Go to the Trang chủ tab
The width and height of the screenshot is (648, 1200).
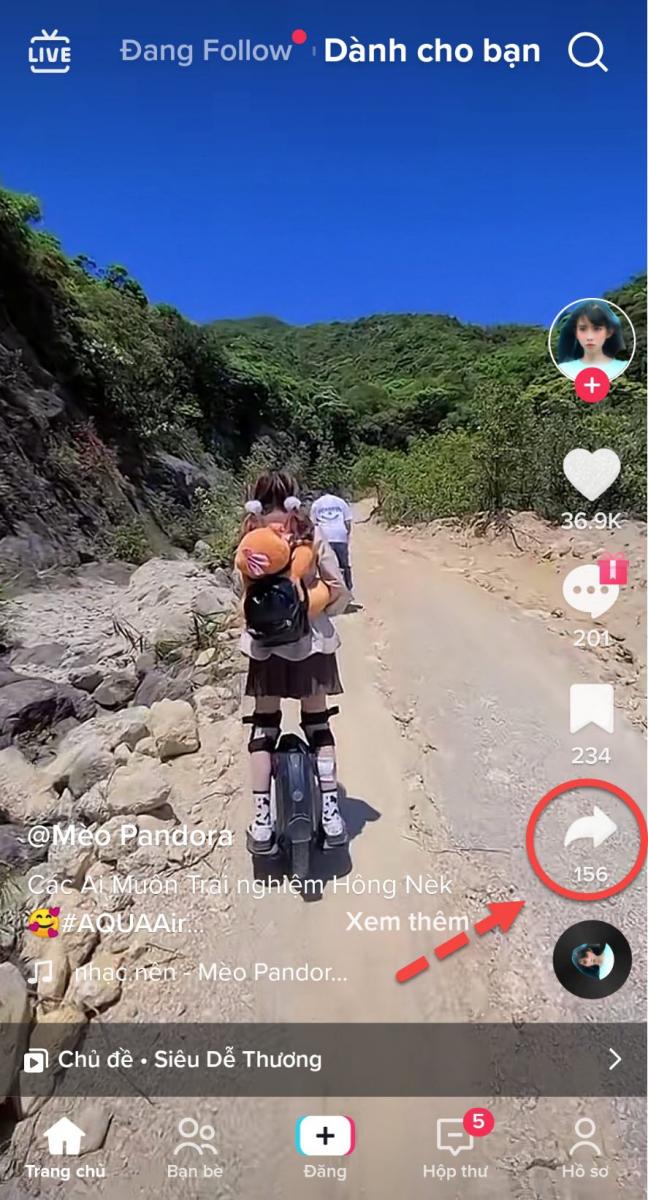[65, 1148]
